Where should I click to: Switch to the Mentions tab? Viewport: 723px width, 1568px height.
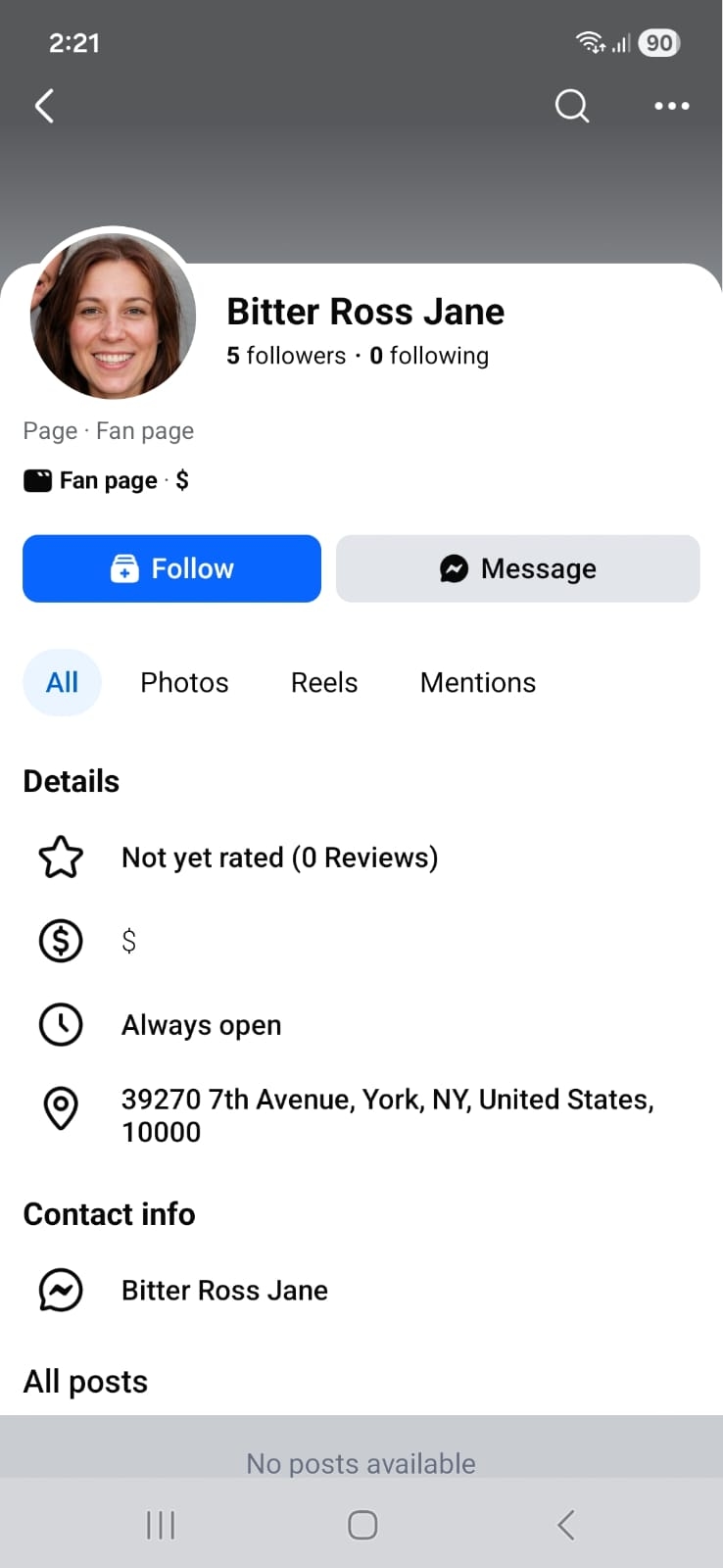478,682
